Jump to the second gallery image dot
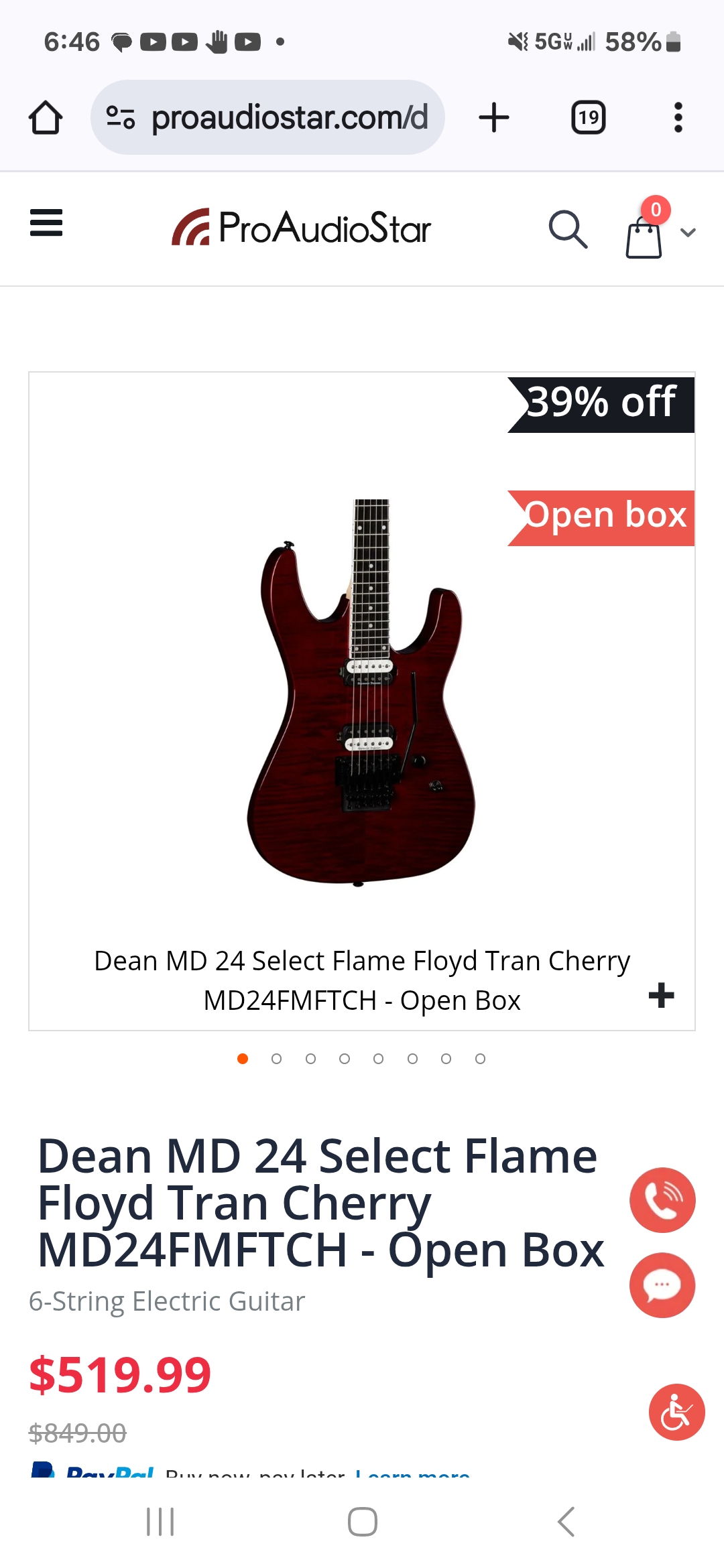The height and width of the screenshot is (1568, 724). (x=276, y=1059)
